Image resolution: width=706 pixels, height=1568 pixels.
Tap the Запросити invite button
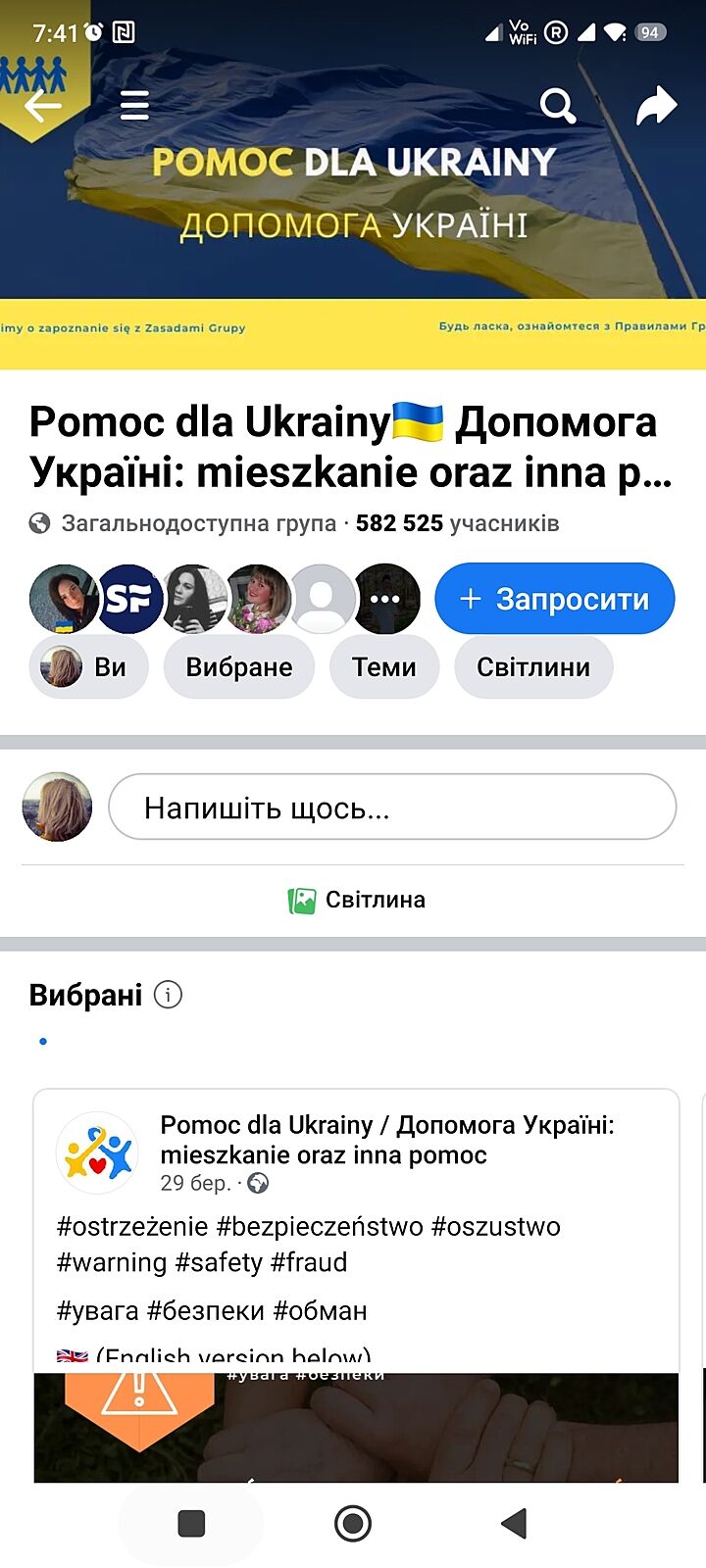tap(554, 599)
